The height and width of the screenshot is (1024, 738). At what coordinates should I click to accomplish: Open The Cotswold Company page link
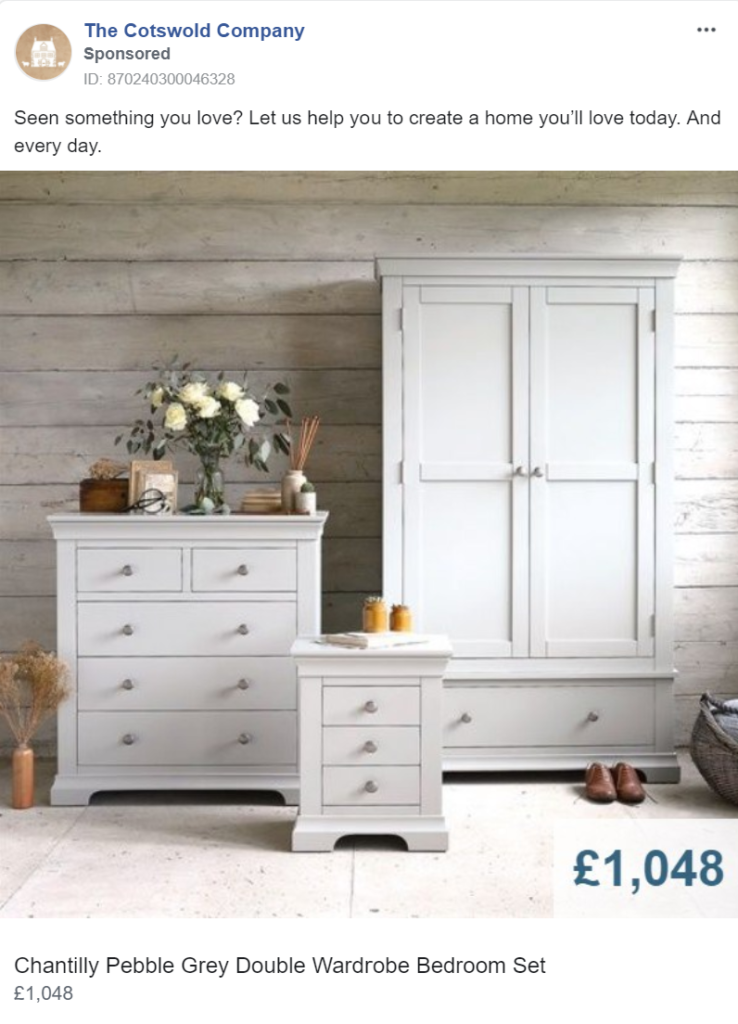click(194, 30)
